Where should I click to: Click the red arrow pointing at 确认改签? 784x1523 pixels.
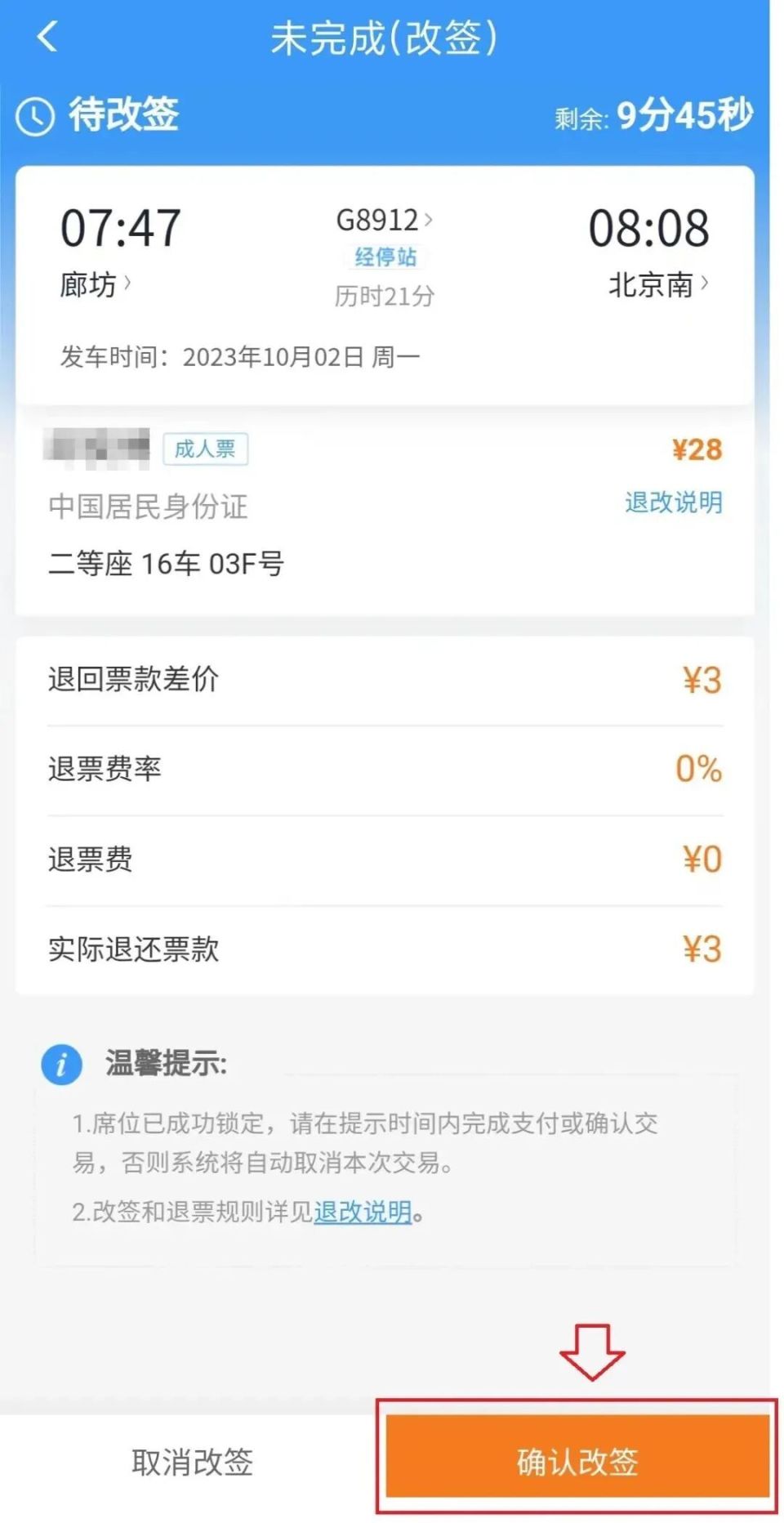tap(592, 1351)
